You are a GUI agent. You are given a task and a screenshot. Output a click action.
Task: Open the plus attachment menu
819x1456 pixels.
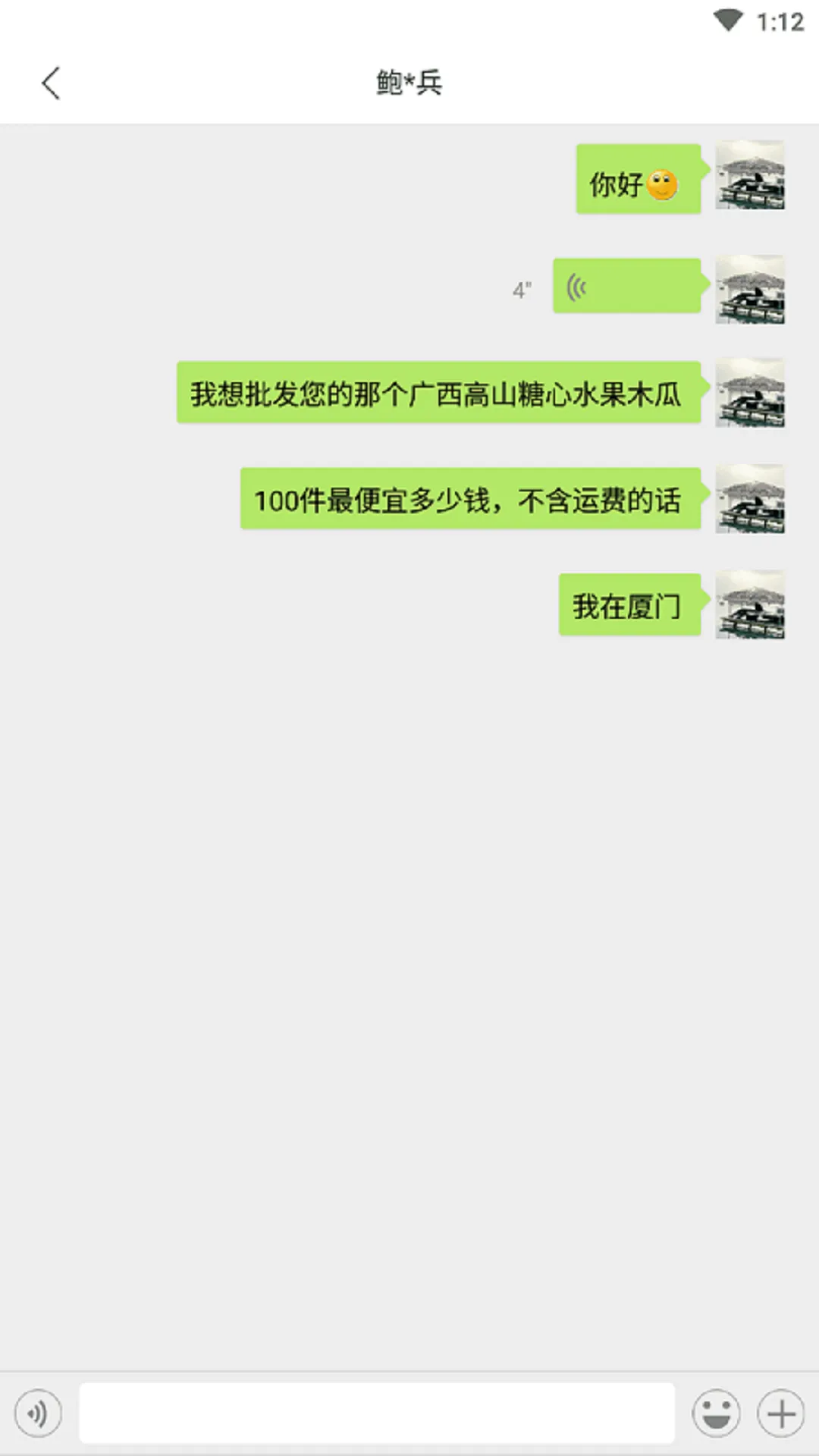click(781, 1414)
